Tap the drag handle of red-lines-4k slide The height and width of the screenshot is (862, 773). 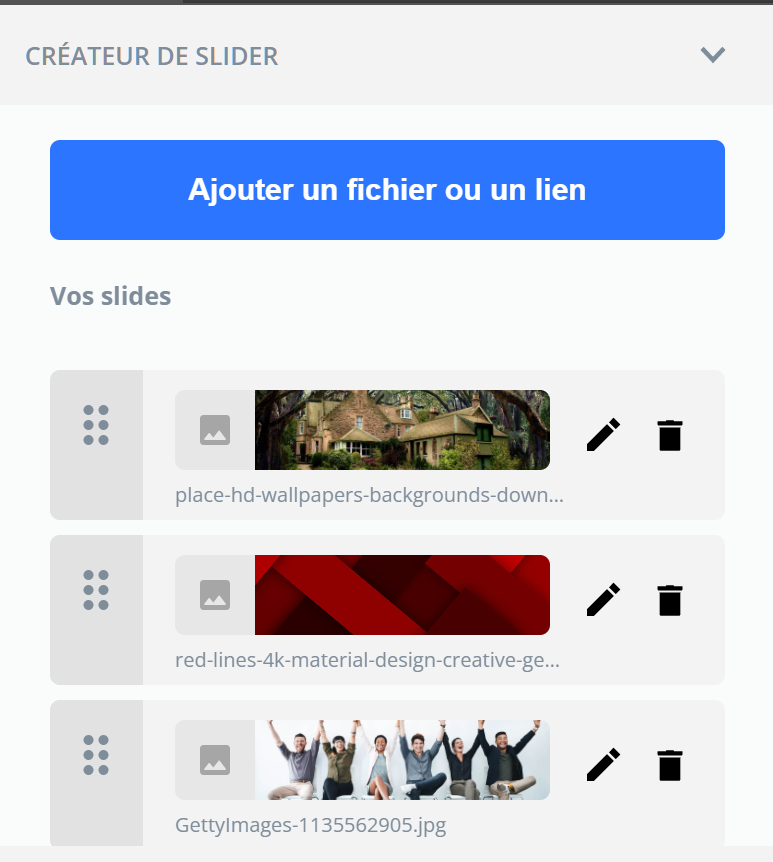click(96, 590)
